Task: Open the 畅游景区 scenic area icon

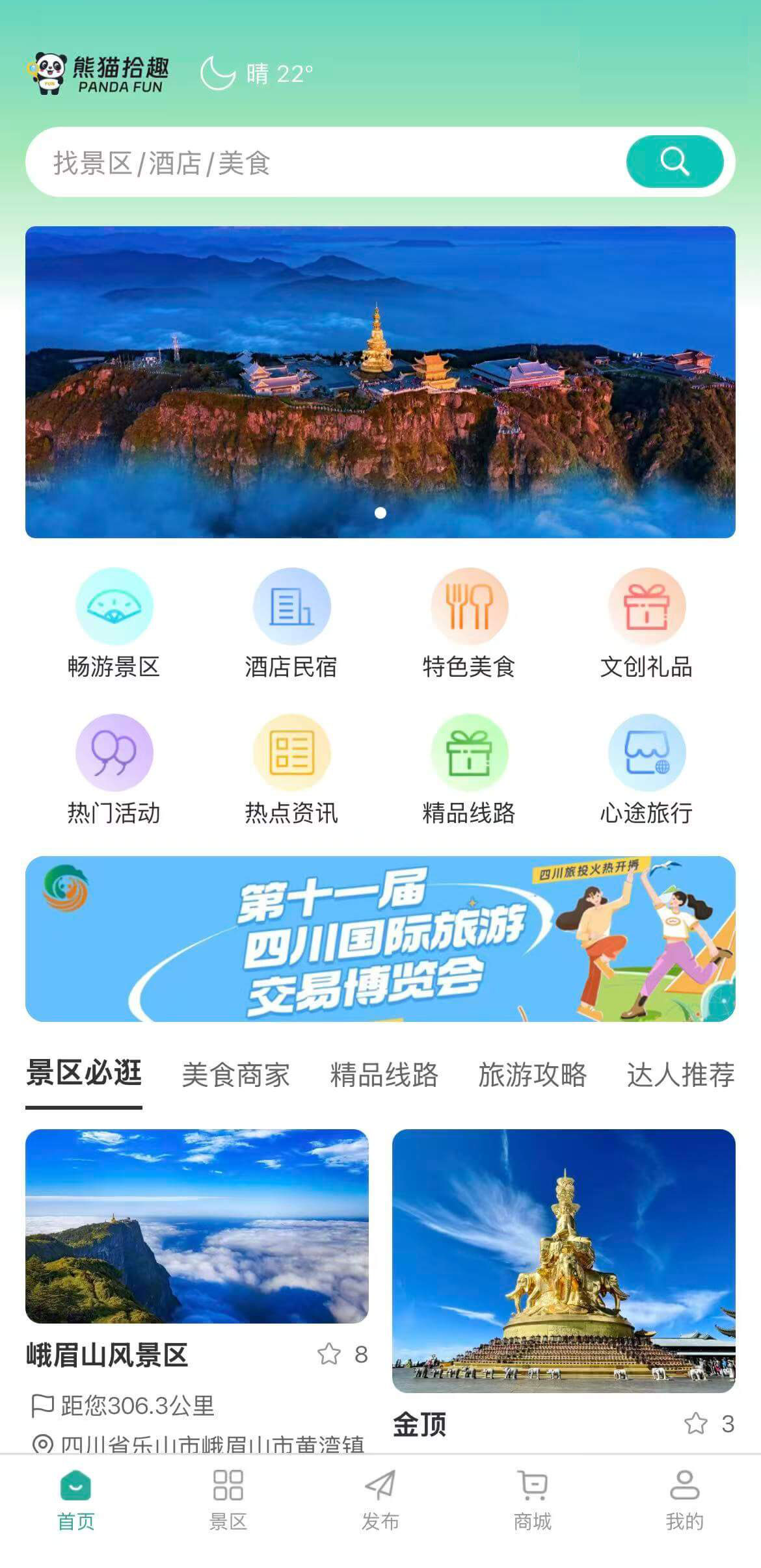Action: (114, 608)
